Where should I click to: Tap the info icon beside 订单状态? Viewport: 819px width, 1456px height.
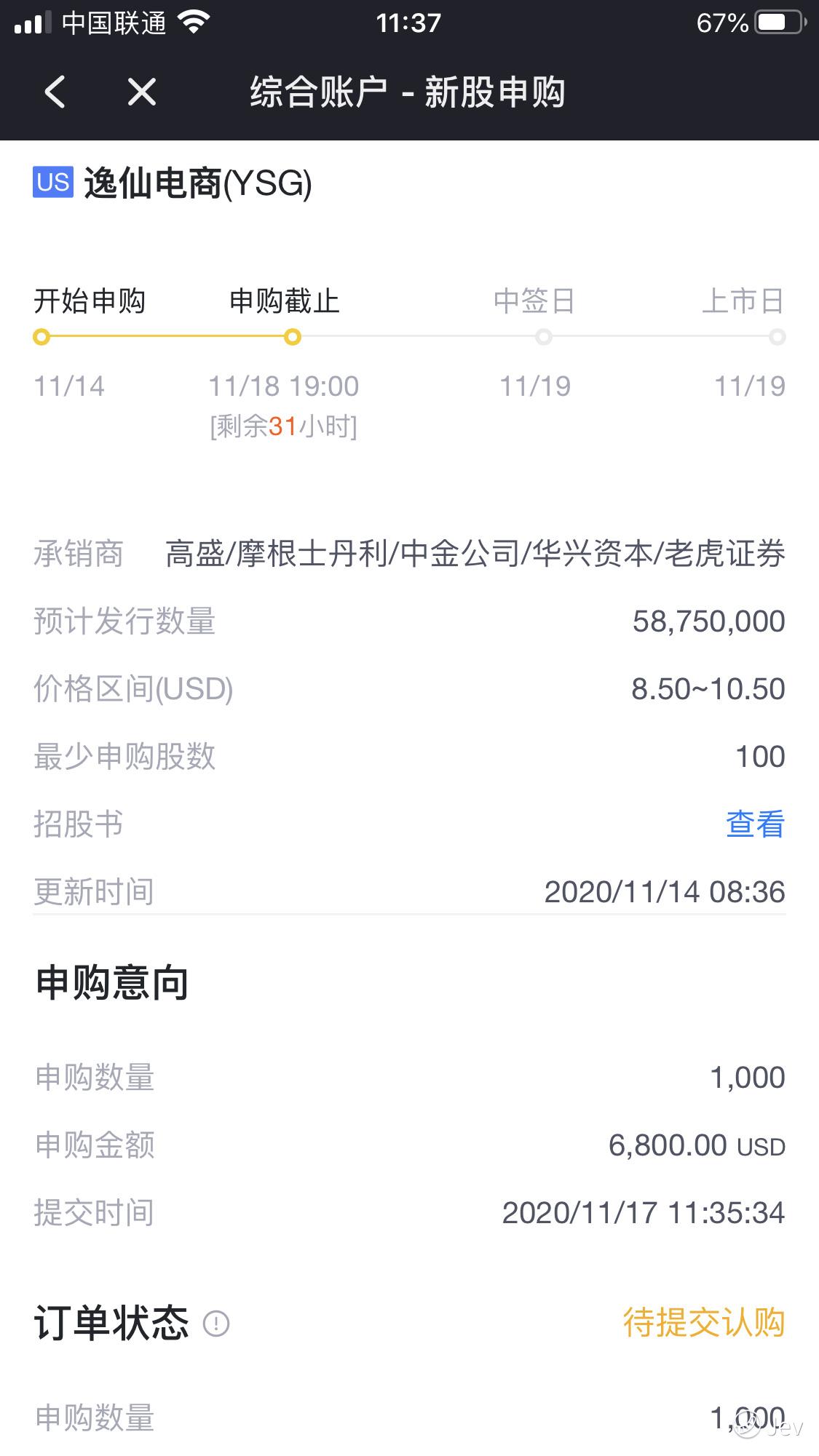click(x=216, y=1324)
